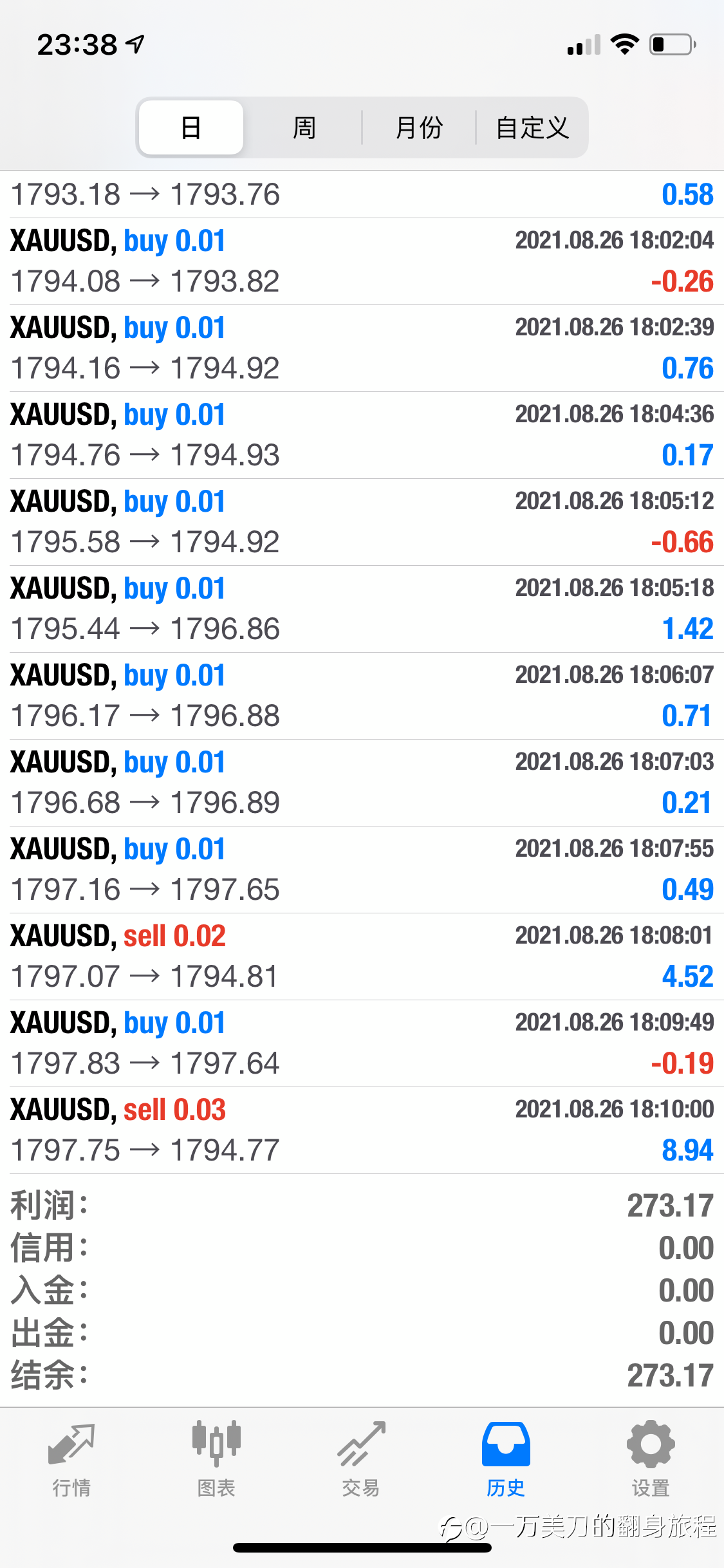Open the buy trade at 18:05:18
Image resolution: width=724 pixels, height=1568 pixels.
click(362, 609)
